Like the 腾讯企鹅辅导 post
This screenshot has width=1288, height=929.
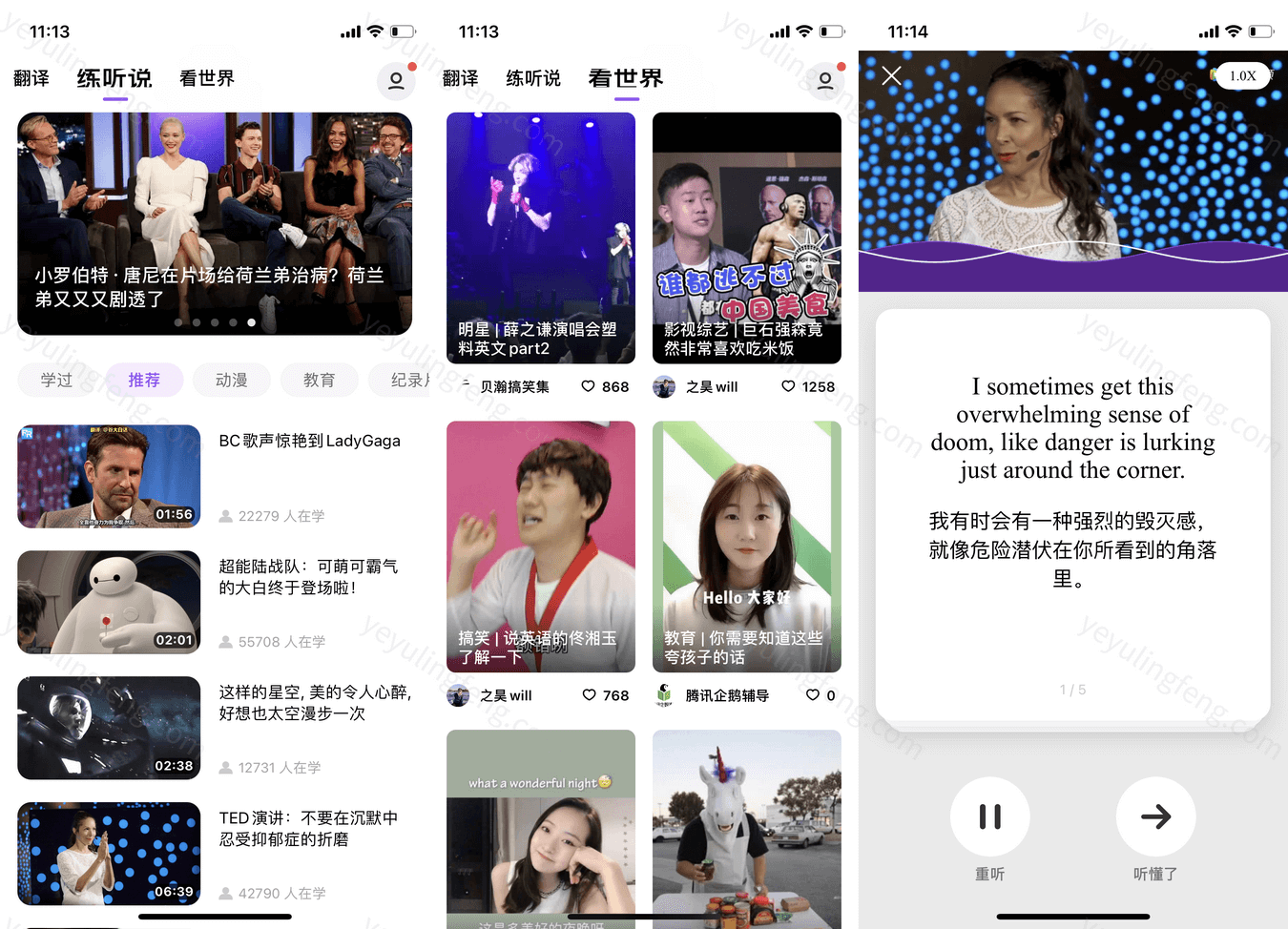pos(813,695)
